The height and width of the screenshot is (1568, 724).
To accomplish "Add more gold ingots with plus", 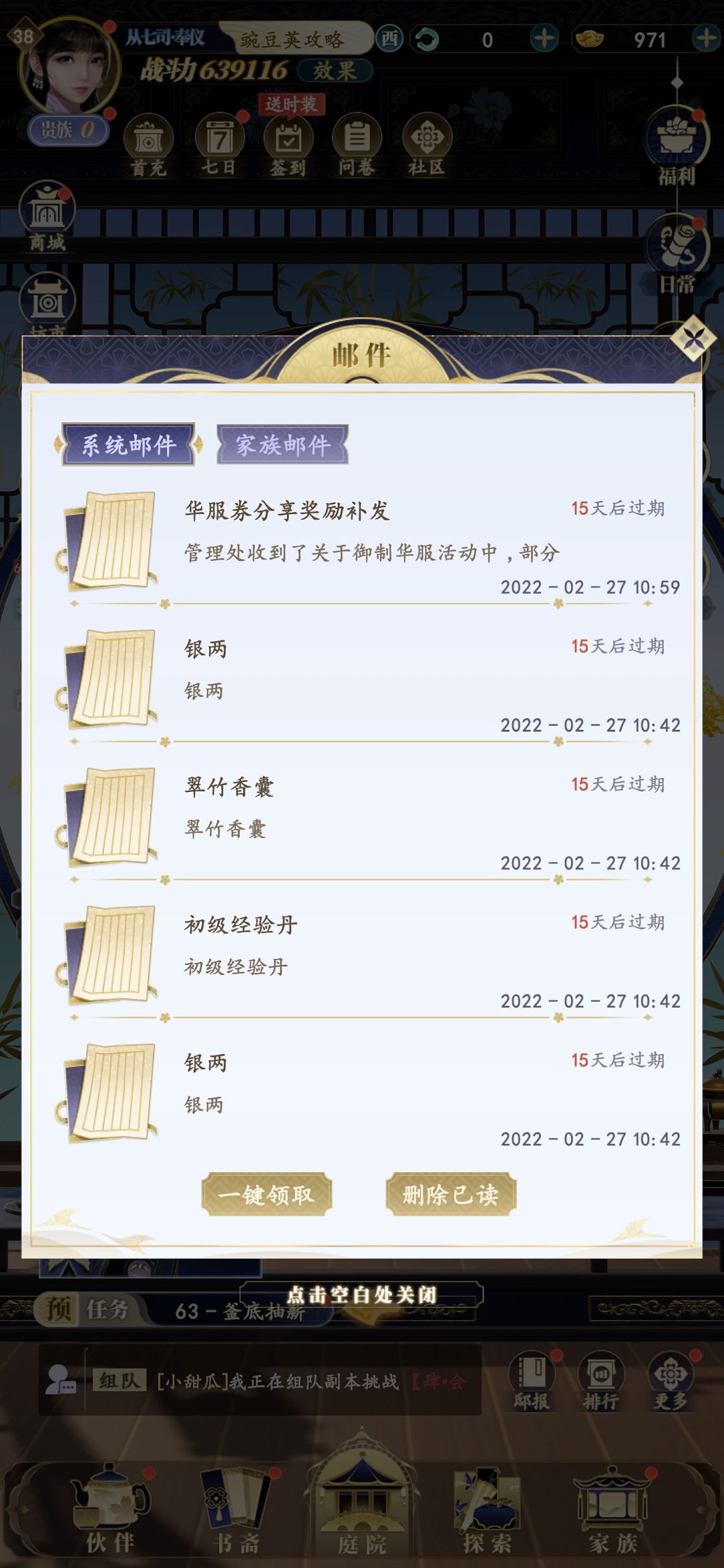I will tap(705, 39).
